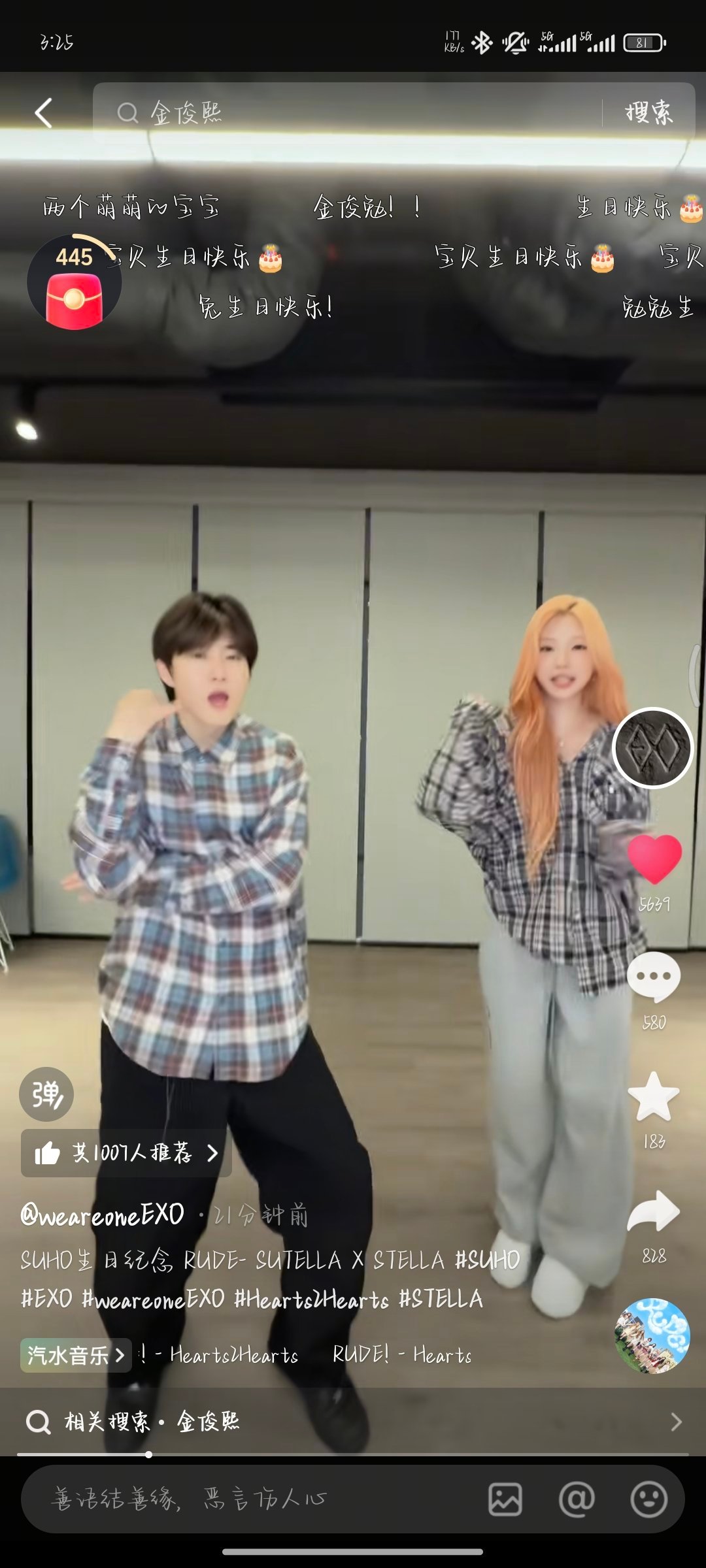706x1568 pixels.
Task: Share the video using the arrow icon
Action: click(x=654, y=1211)
